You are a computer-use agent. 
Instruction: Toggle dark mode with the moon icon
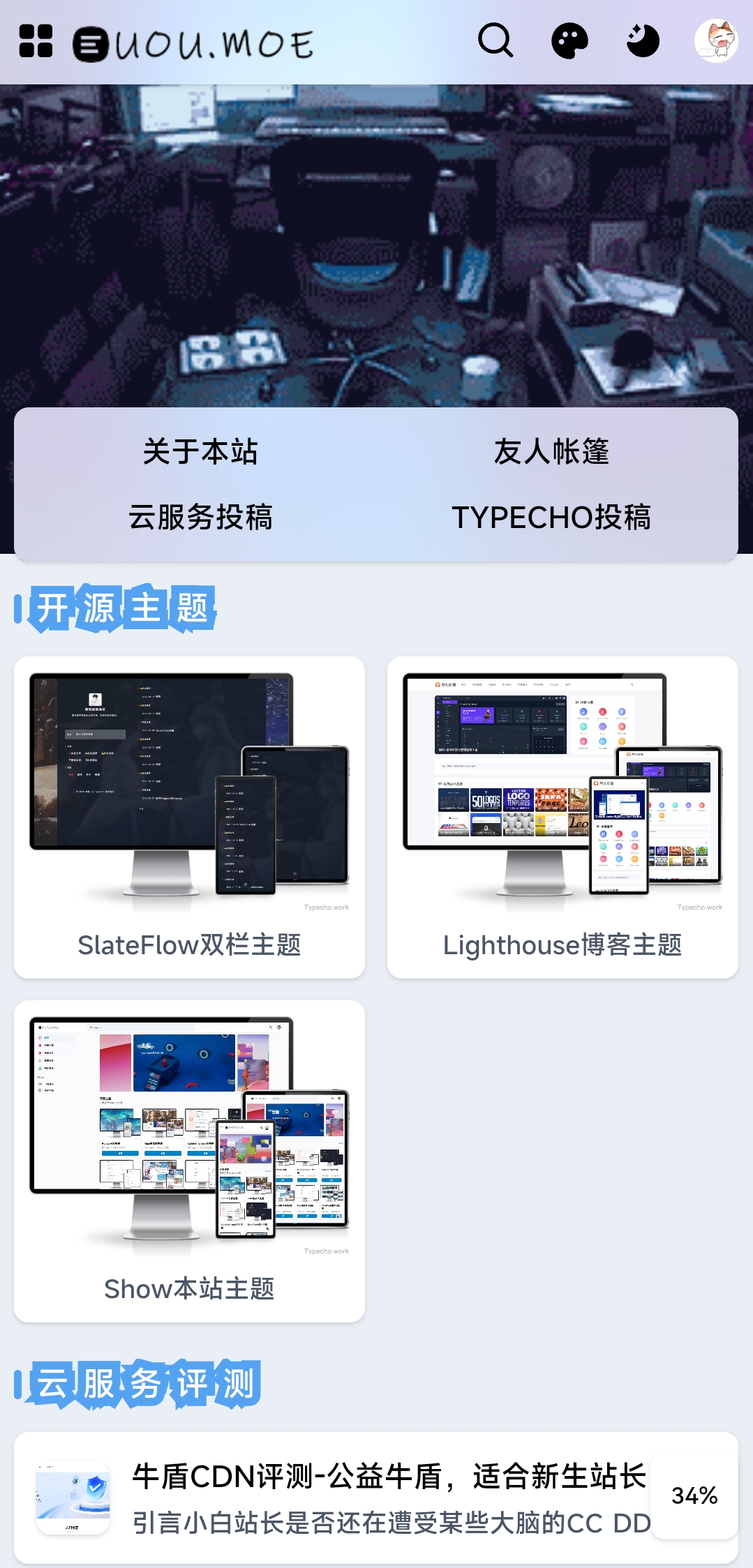click(x=642, y=42)
